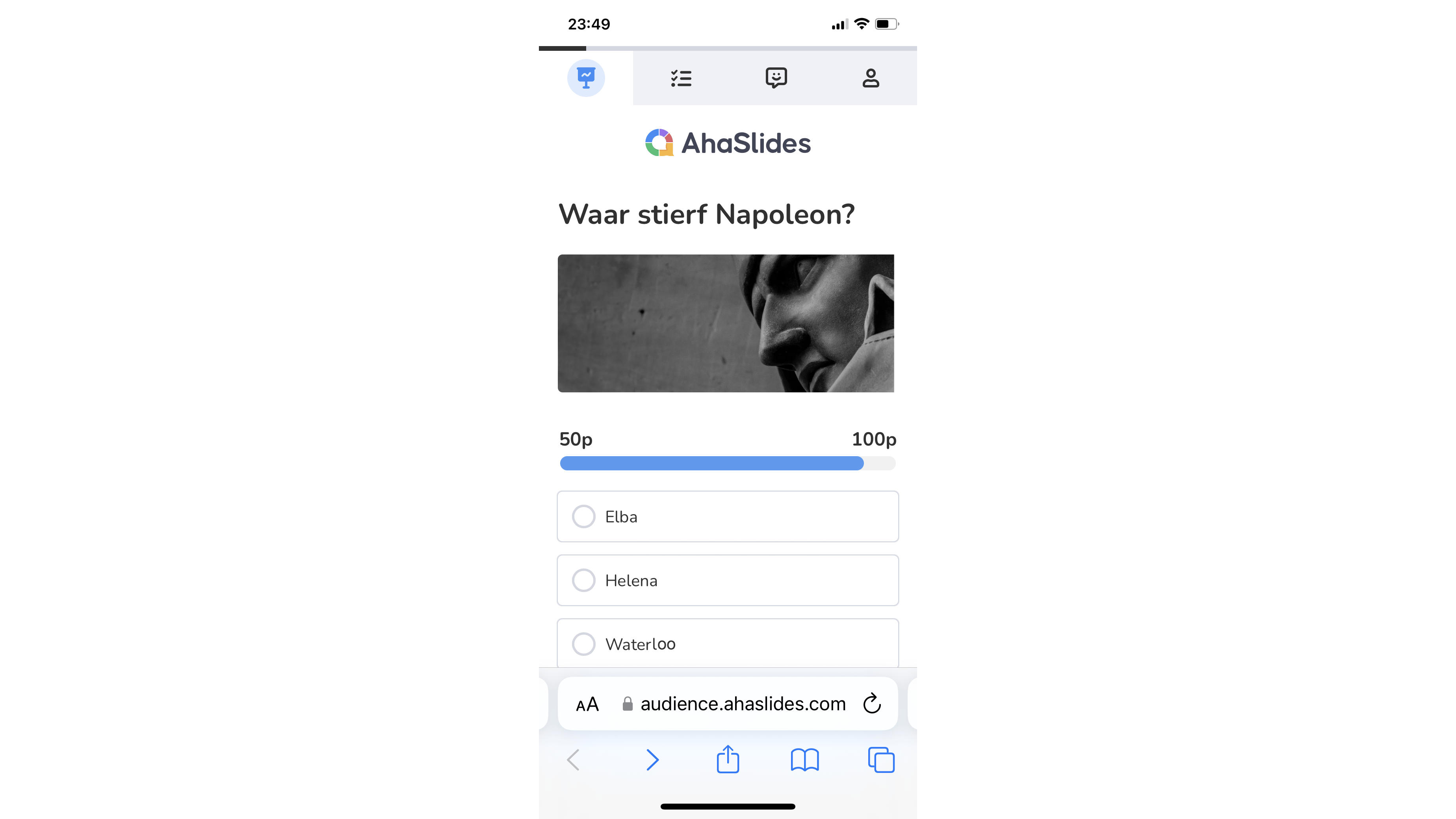Image resolution: width=1456 pixels, height=819 pixels.
Task: Choose Helena as the answer
Action: (x=728, y=580)
